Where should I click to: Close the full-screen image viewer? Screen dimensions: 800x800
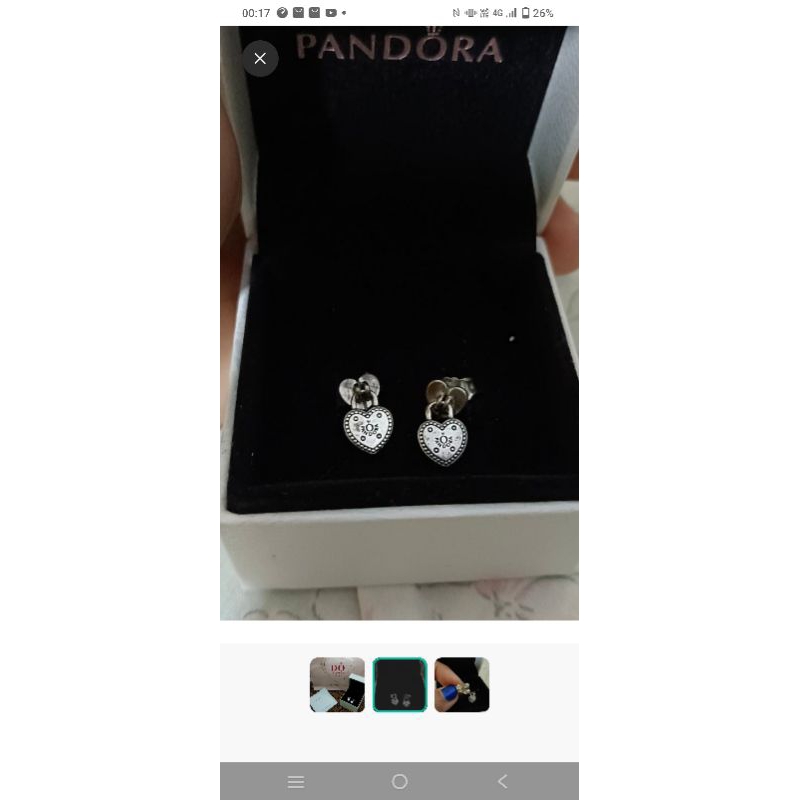click(260, 58)
